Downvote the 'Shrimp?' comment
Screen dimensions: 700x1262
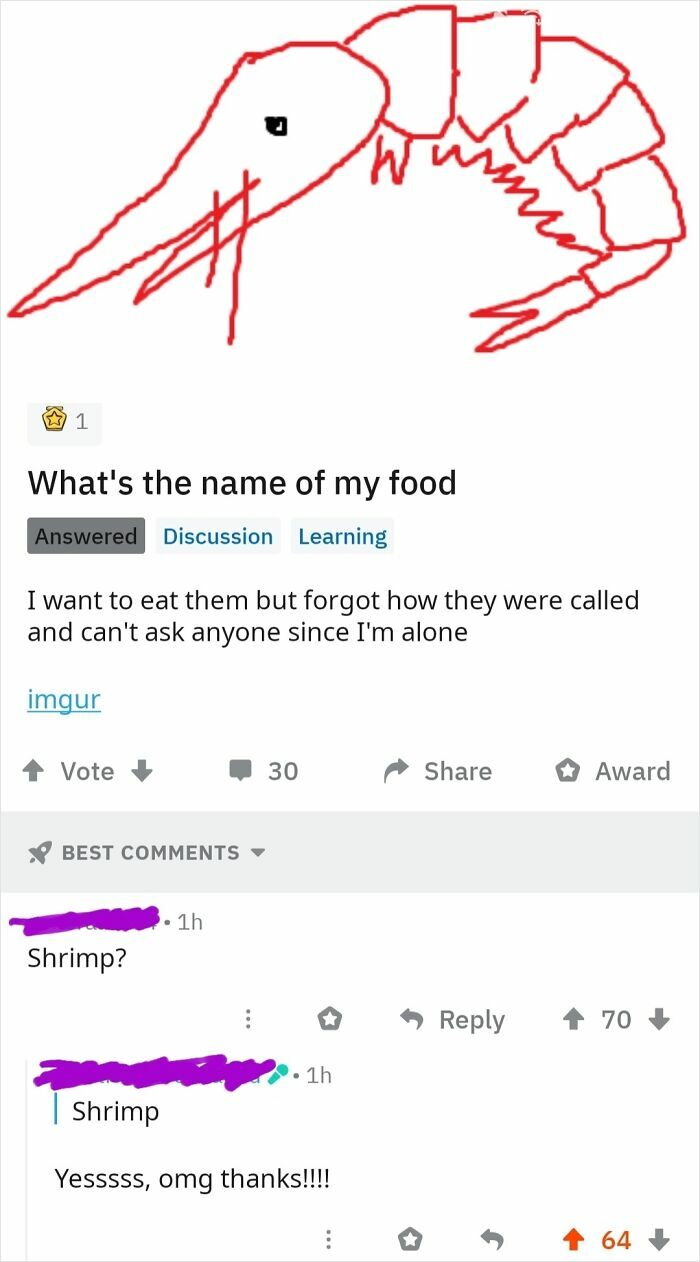tap(658, 1020)
